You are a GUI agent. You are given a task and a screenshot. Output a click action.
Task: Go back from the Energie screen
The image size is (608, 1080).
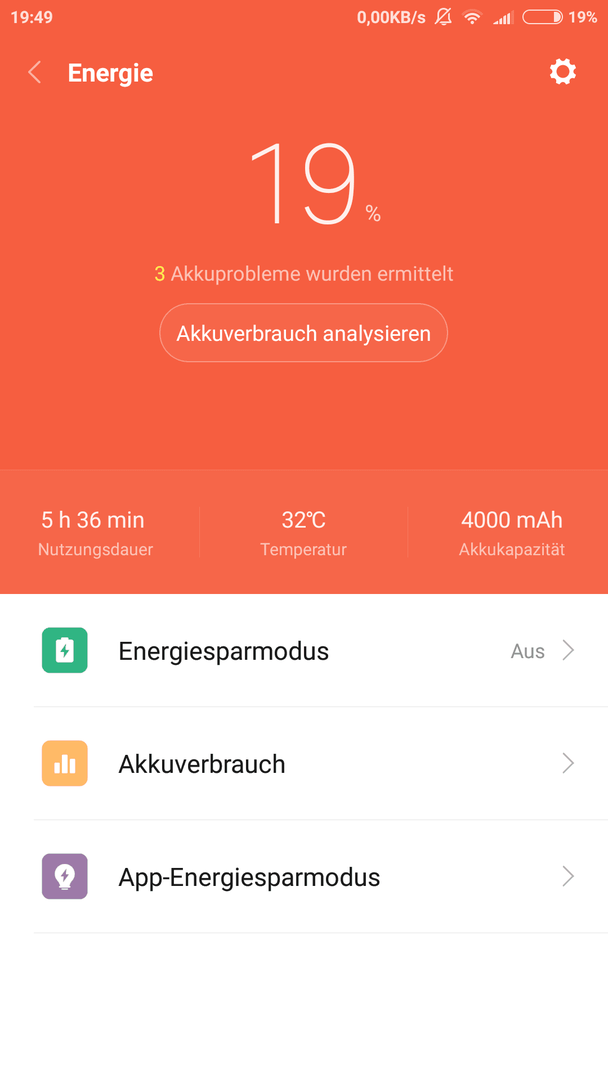click(34, 72)
